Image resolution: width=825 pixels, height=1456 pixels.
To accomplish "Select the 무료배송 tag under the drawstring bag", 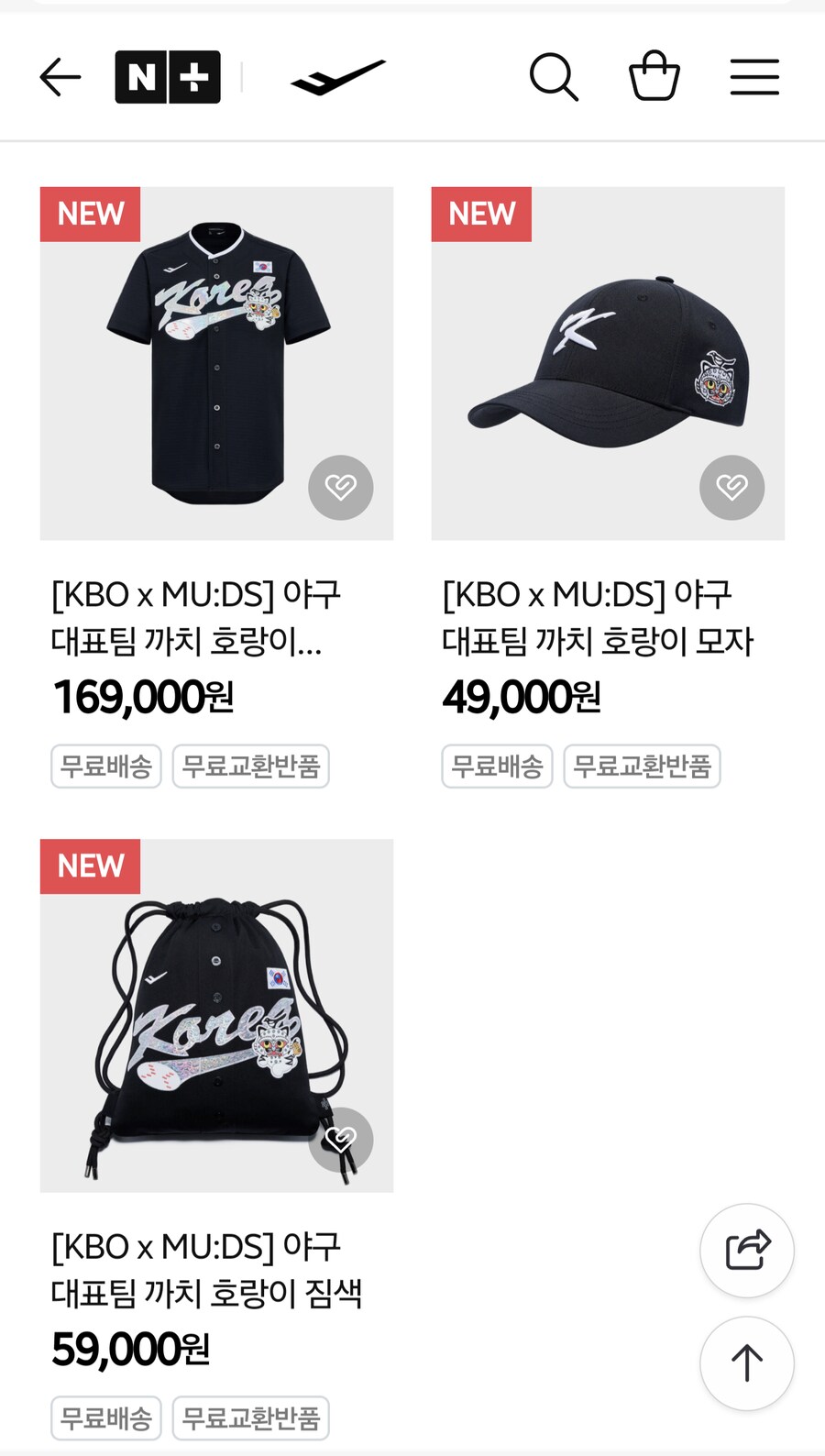I will tap(105, 1417).
